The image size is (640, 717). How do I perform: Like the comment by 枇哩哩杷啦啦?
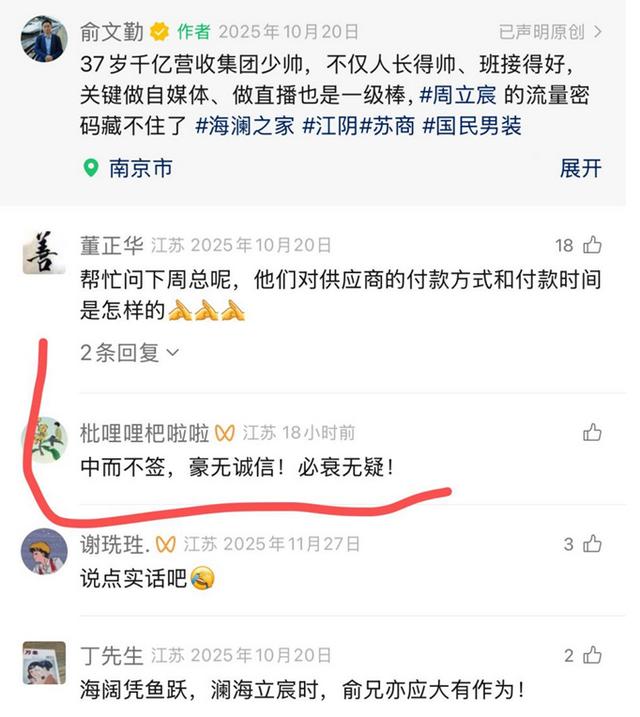coord(592,432)
